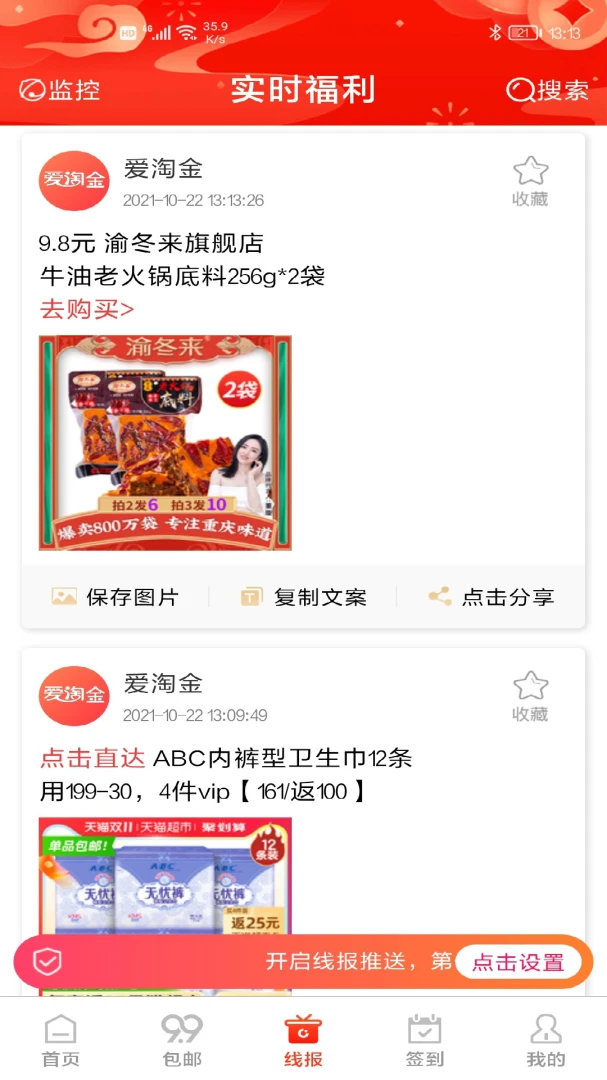
Task: Copy text of the hotpot post
Action: (x=303, y=597)
